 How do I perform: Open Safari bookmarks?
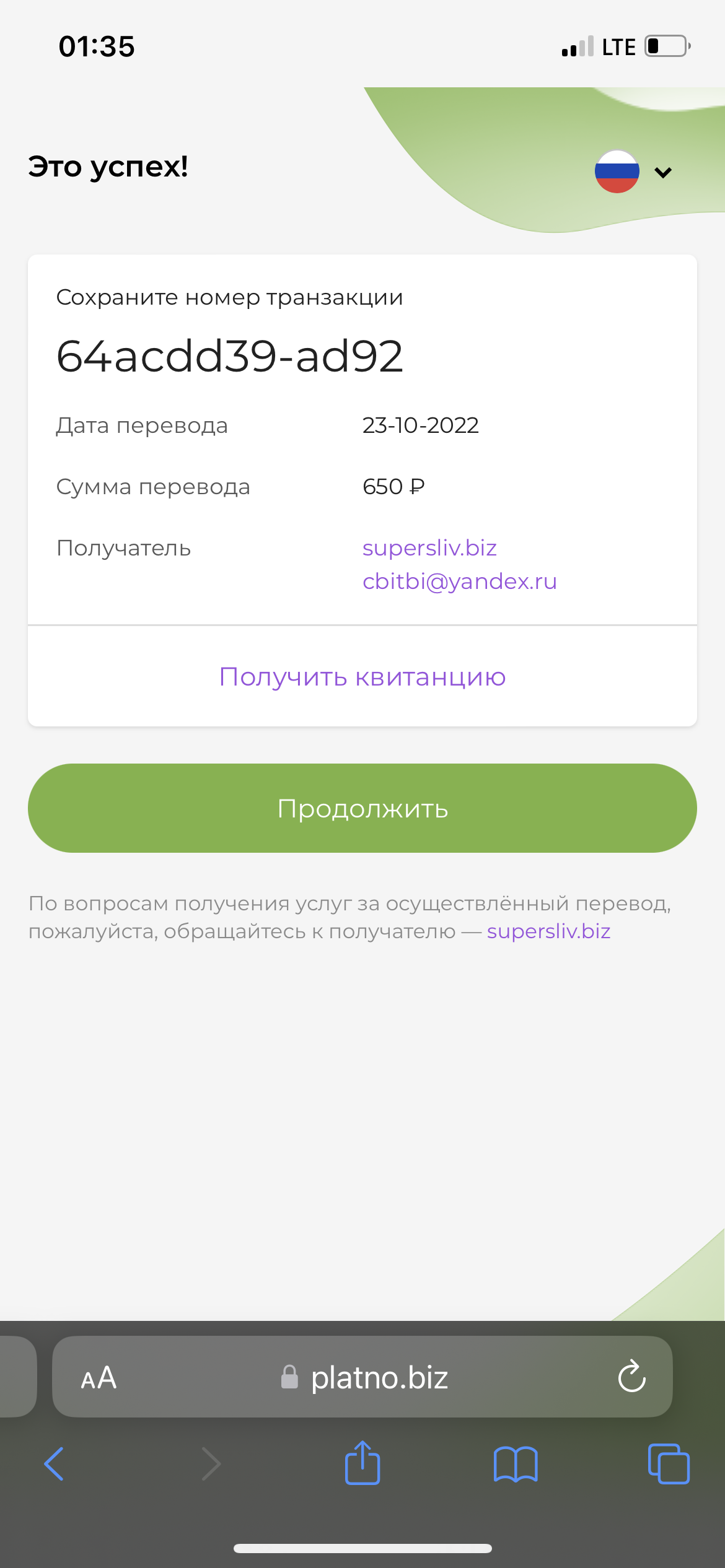point(516,1464)
